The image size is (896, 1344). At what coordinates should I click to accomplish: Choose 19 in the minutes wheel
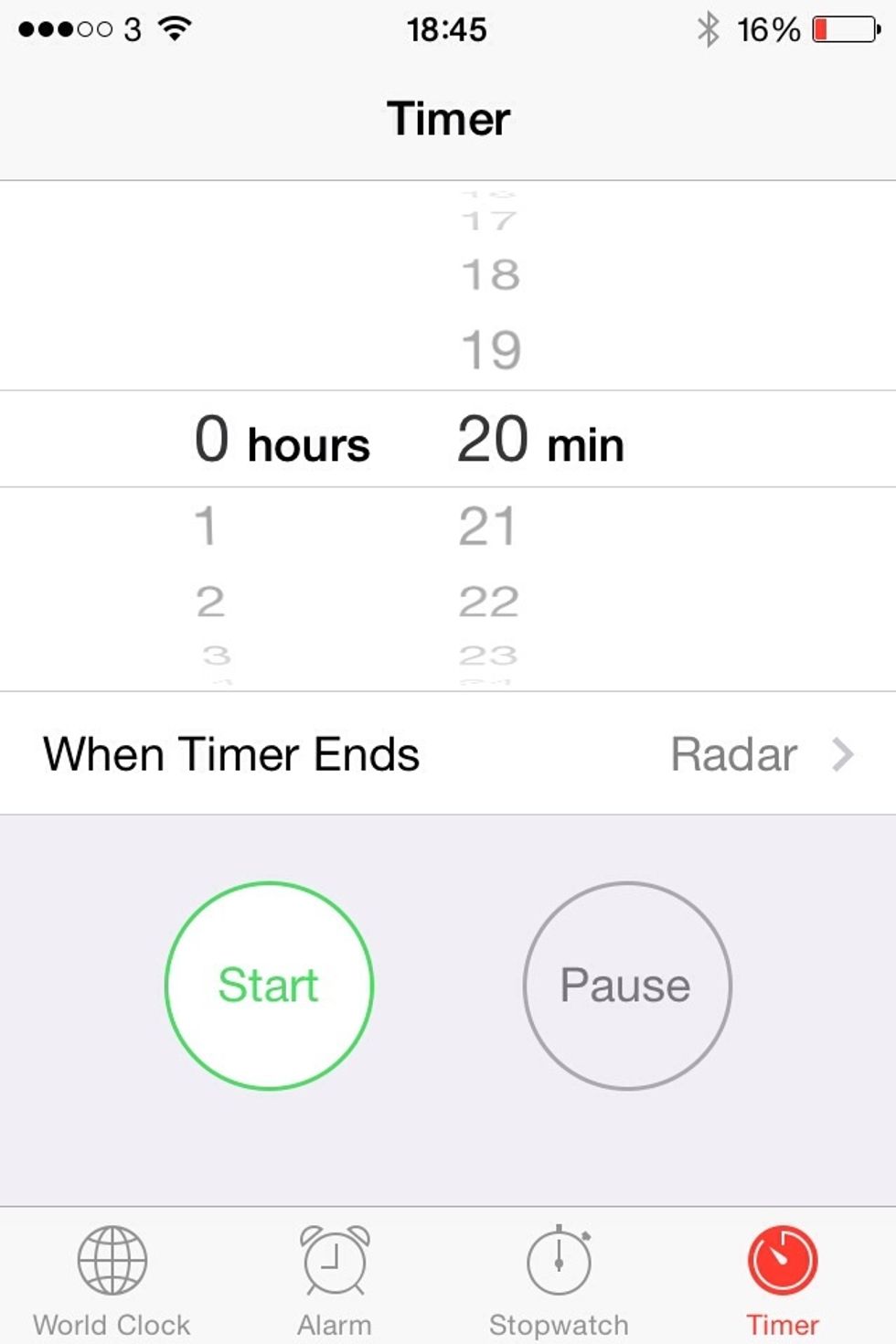coord(491,350)
